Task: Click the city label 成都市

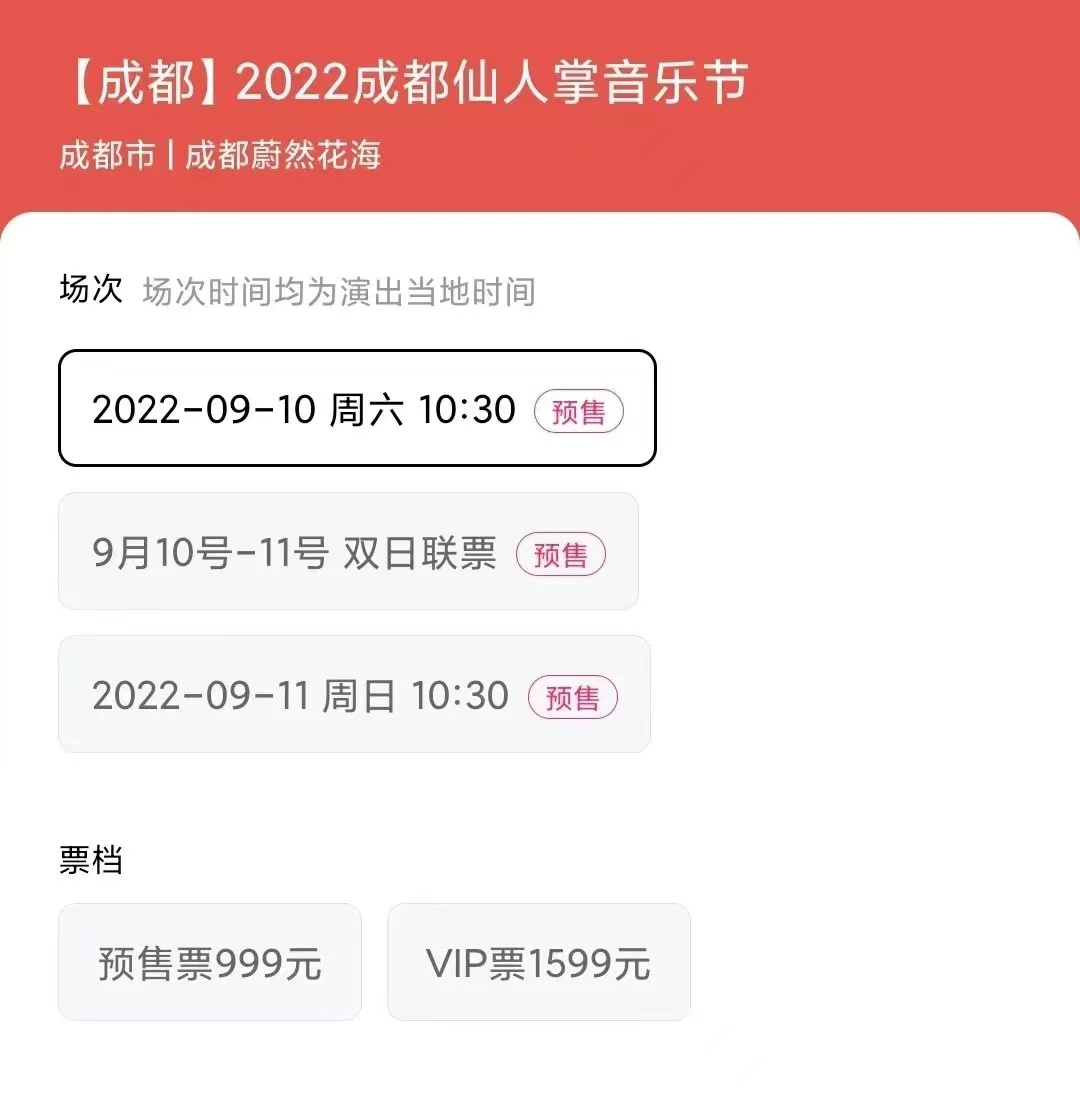Action: (x=108, y=156)
